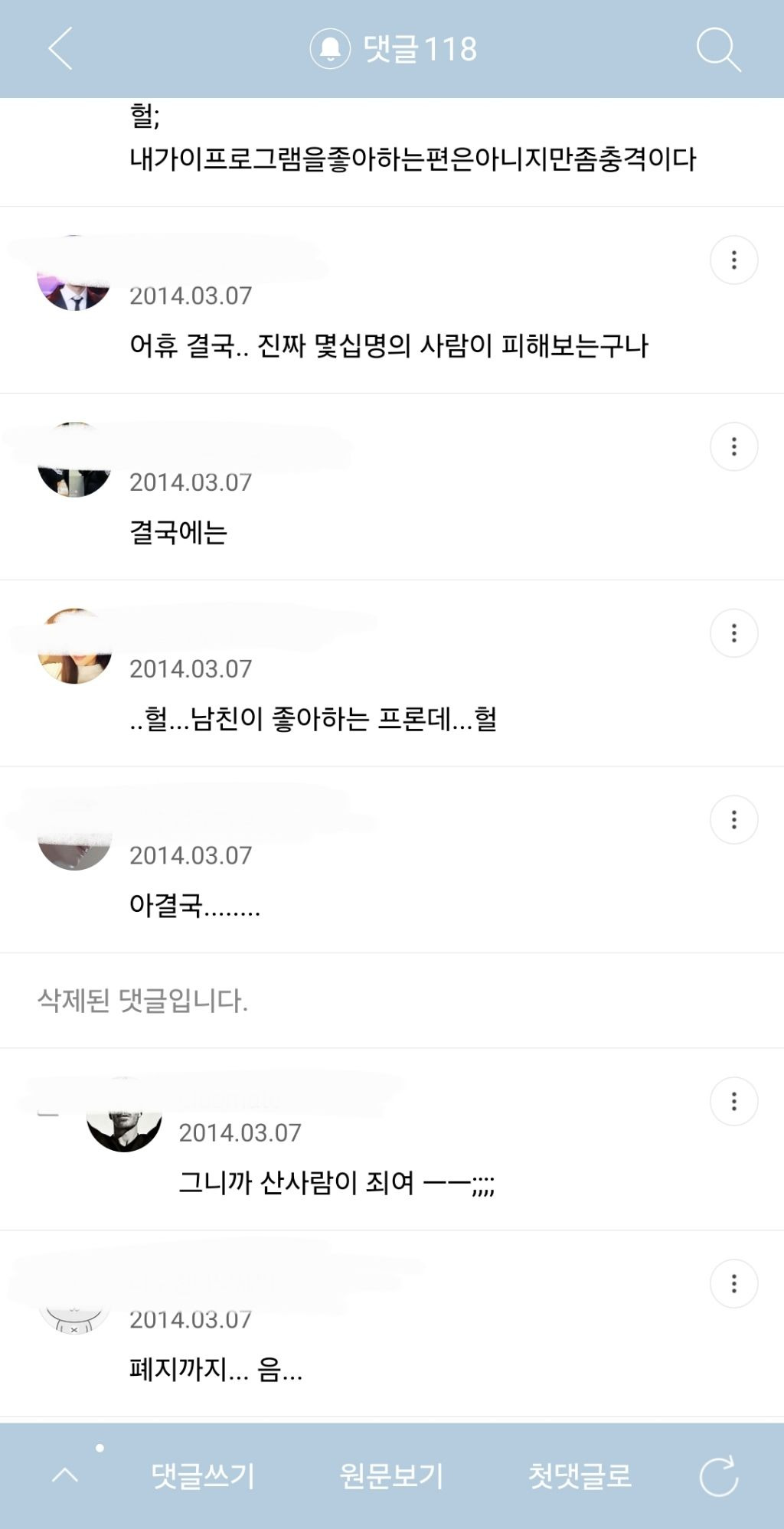
Task: Open options menu for the comment '결국에는'
Action: coord(733,446)
